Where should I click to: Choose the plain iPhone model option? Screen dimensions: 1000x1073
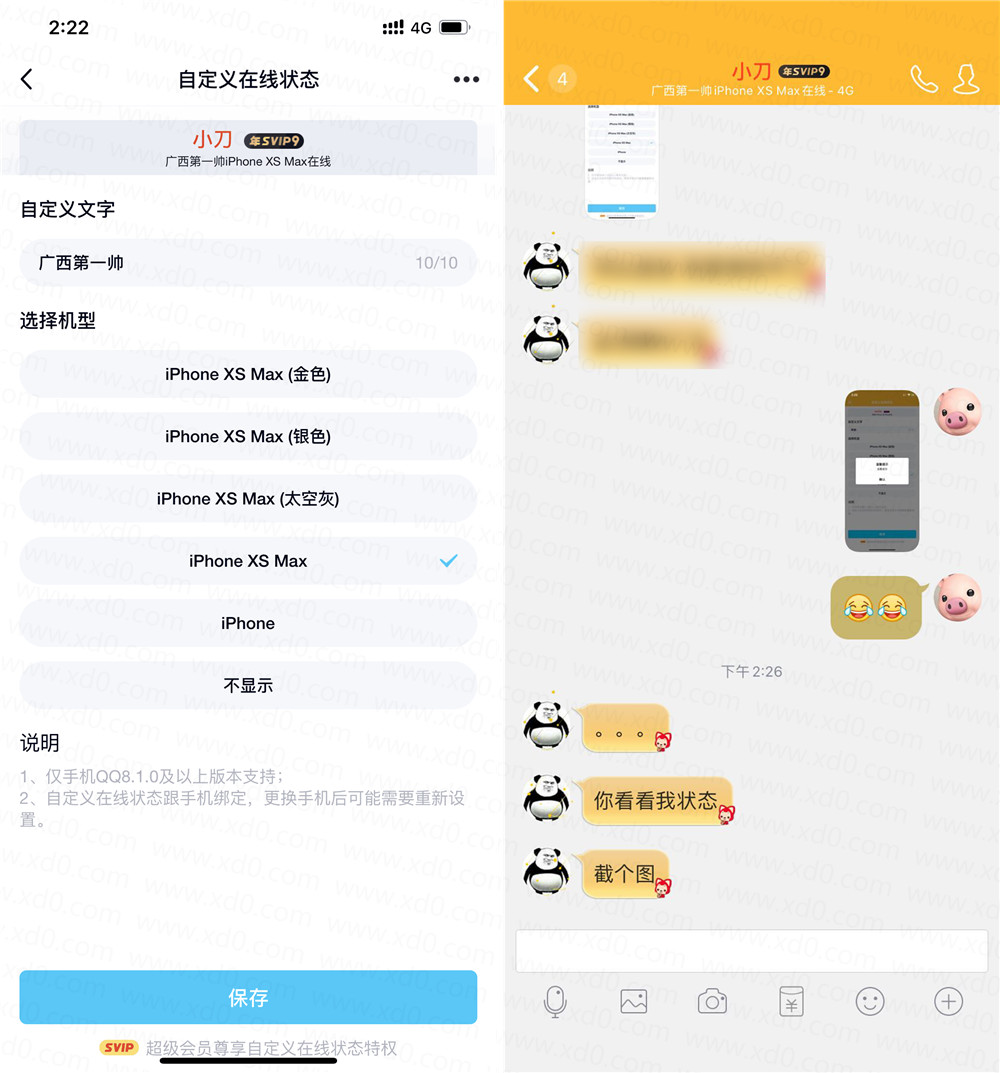point(248,623)
